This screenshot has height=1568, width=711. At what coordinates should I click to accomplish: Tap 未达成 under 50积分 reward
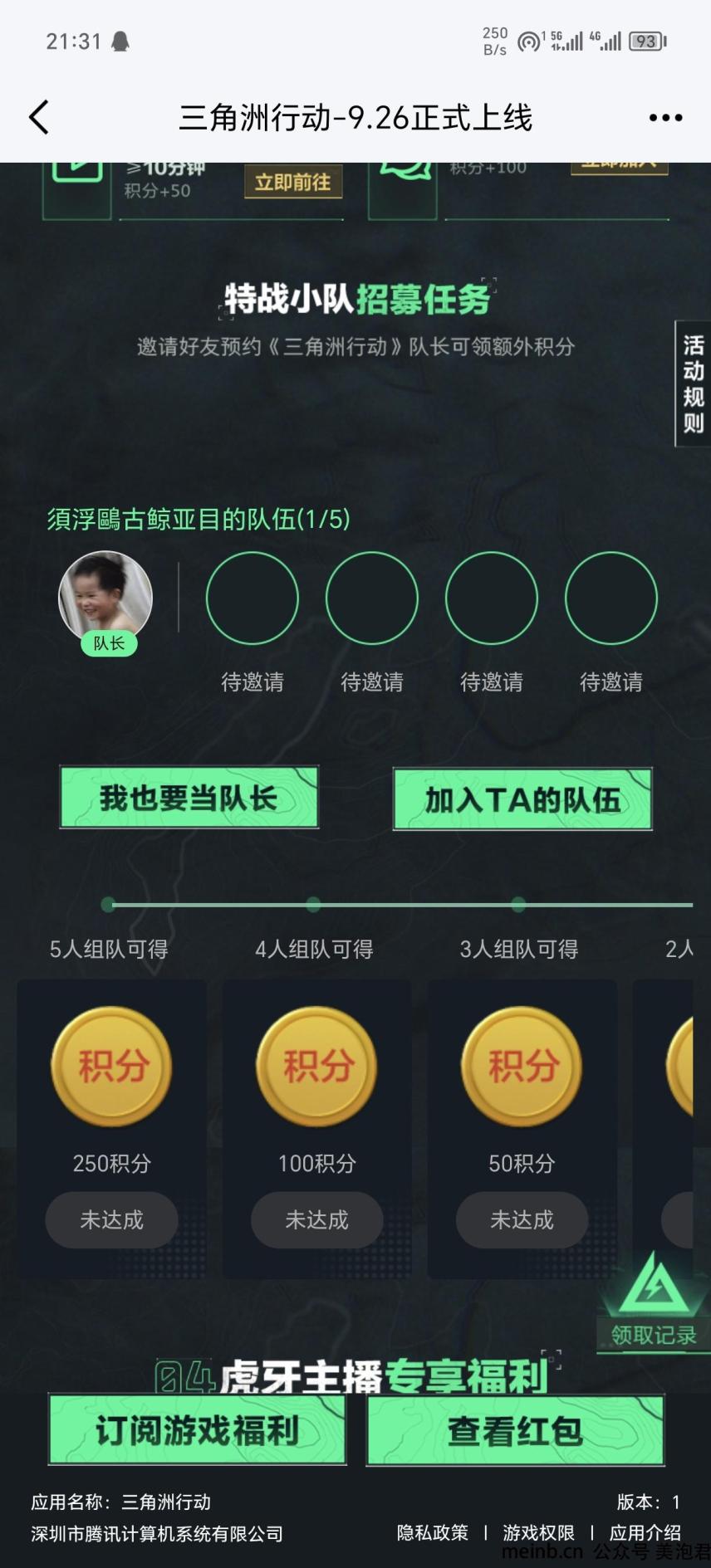(522, 1219)
